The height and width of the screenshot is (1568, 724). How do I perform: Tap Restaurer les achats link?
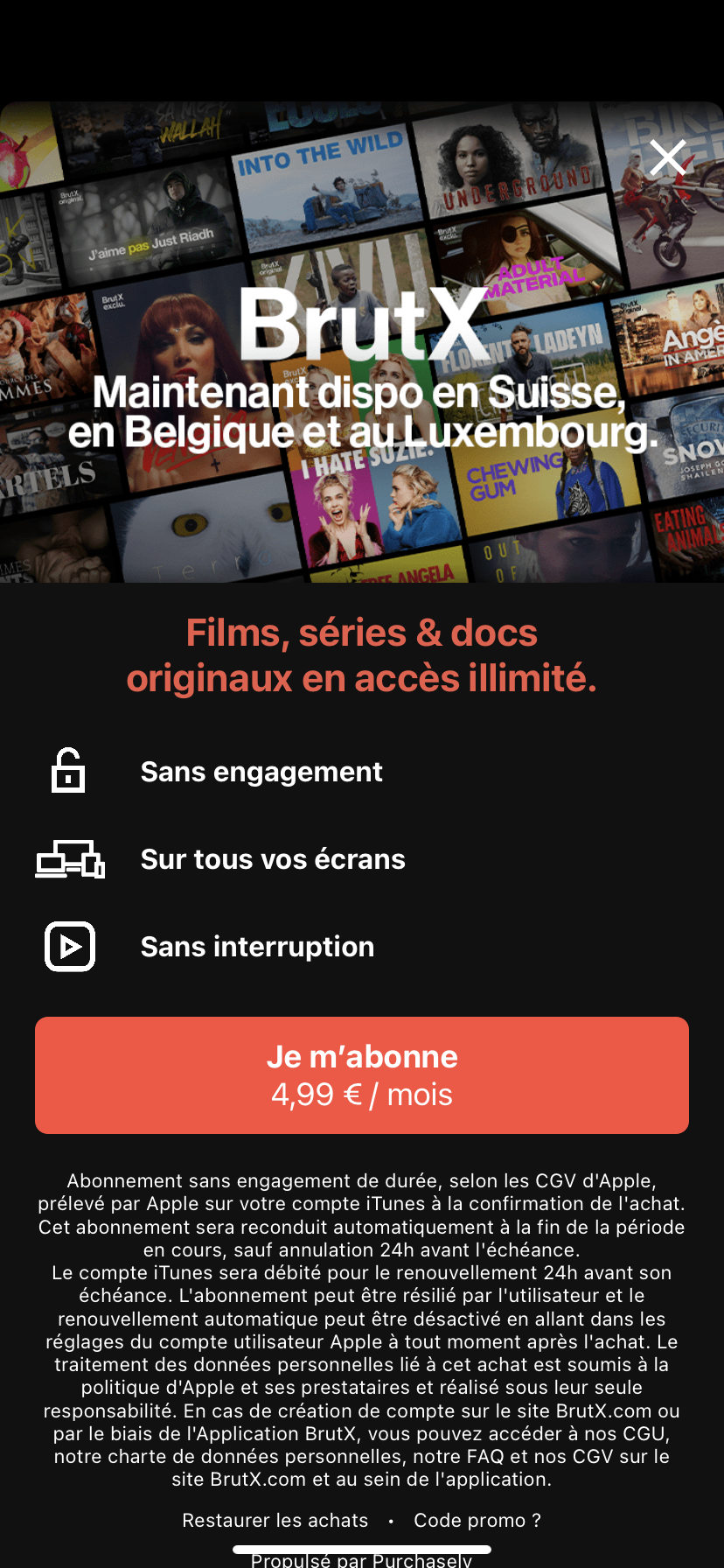[275, 1521]
